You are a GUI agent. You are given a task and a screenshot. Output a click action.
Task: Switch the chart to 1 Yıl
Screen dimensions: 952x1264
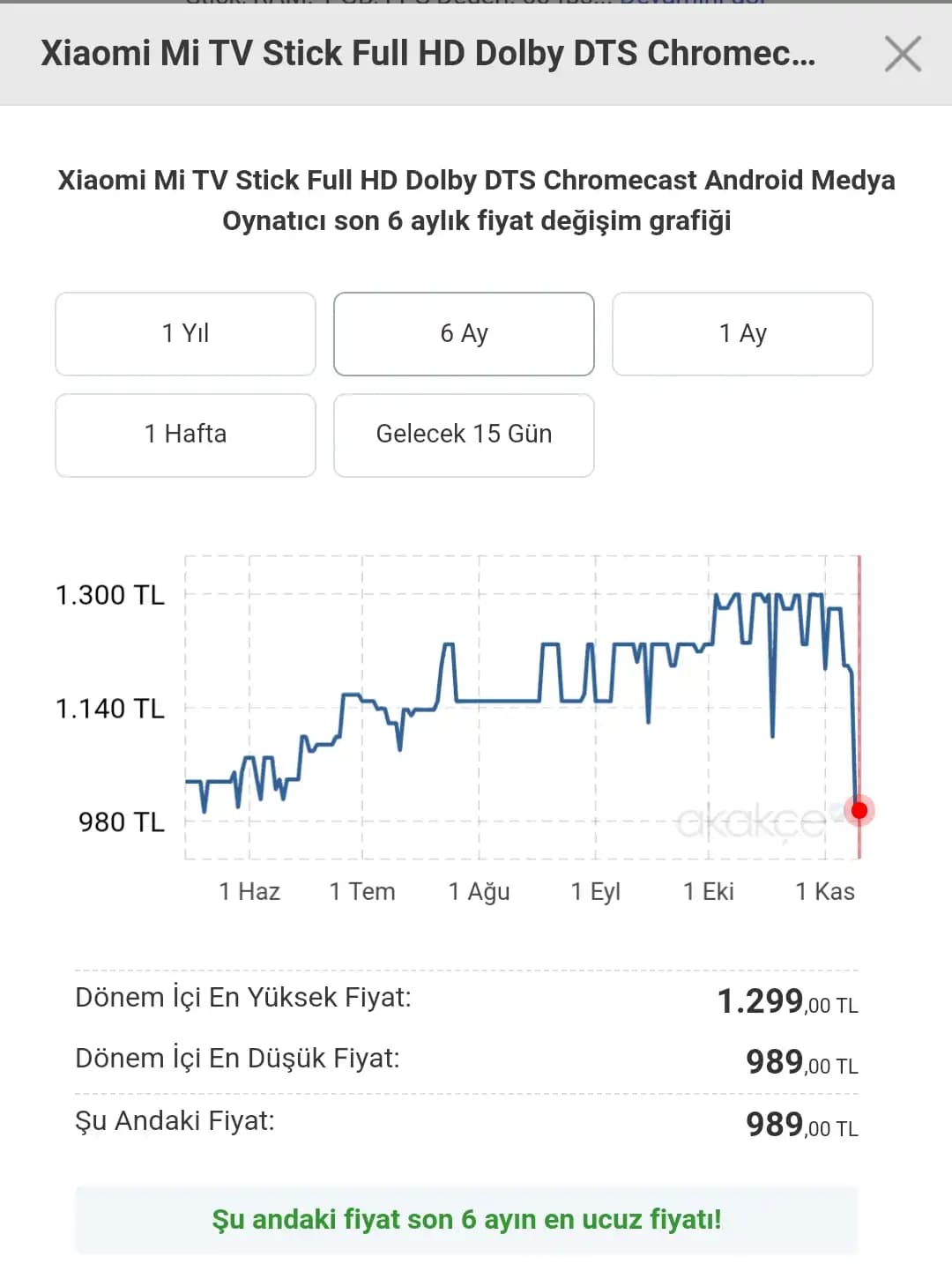pos(185,334)
